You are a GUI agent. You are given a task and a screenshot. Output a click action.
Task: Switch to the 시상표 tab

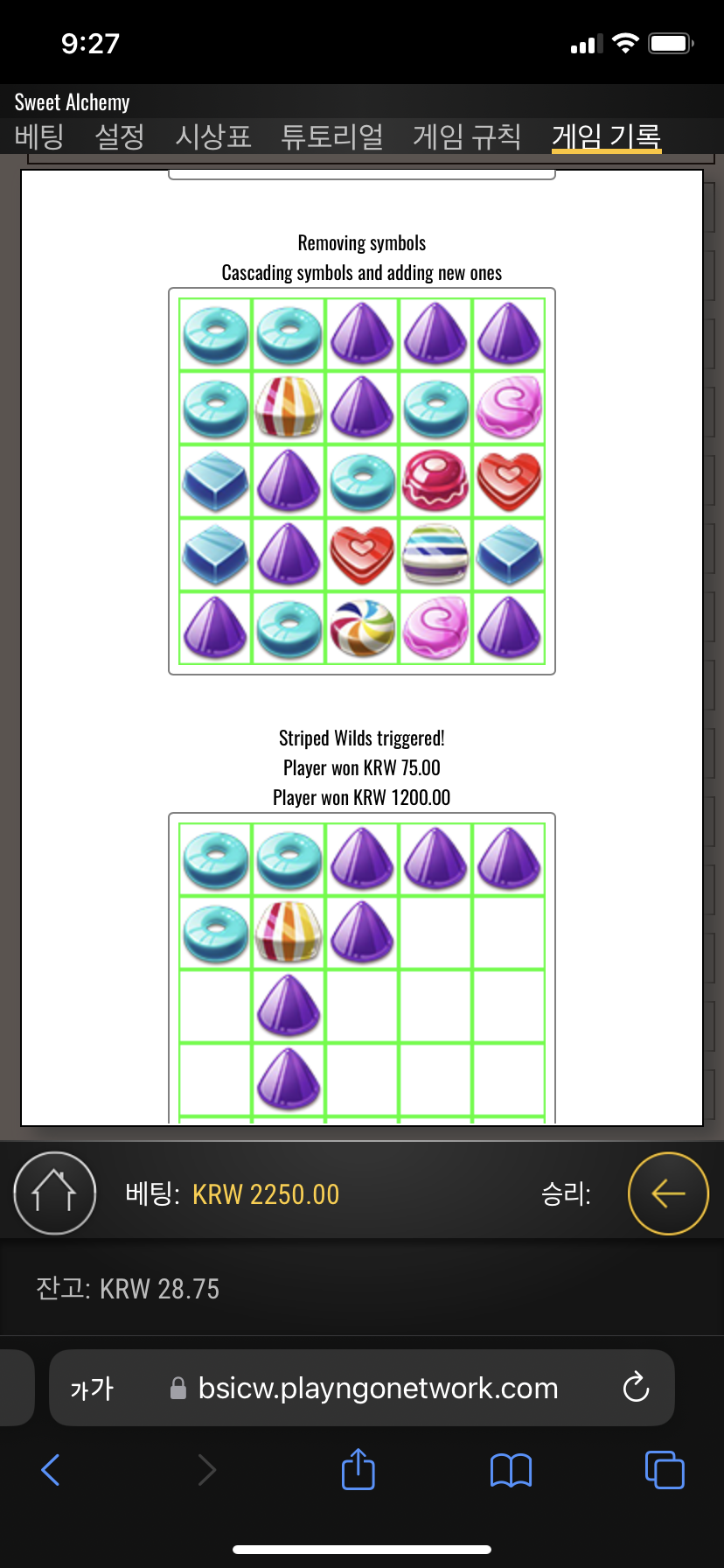coord(213,136)
